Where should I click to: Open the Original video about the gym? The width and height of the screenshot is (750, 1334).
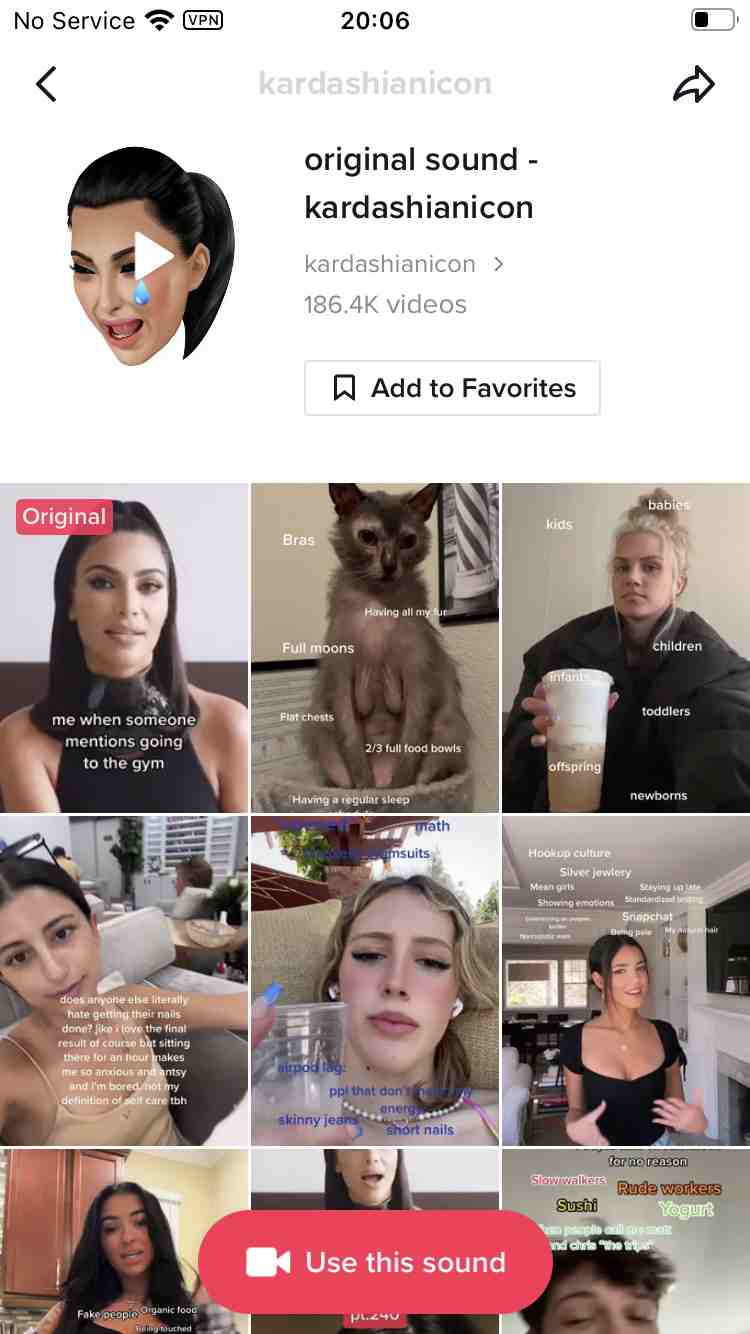(124, 647)
